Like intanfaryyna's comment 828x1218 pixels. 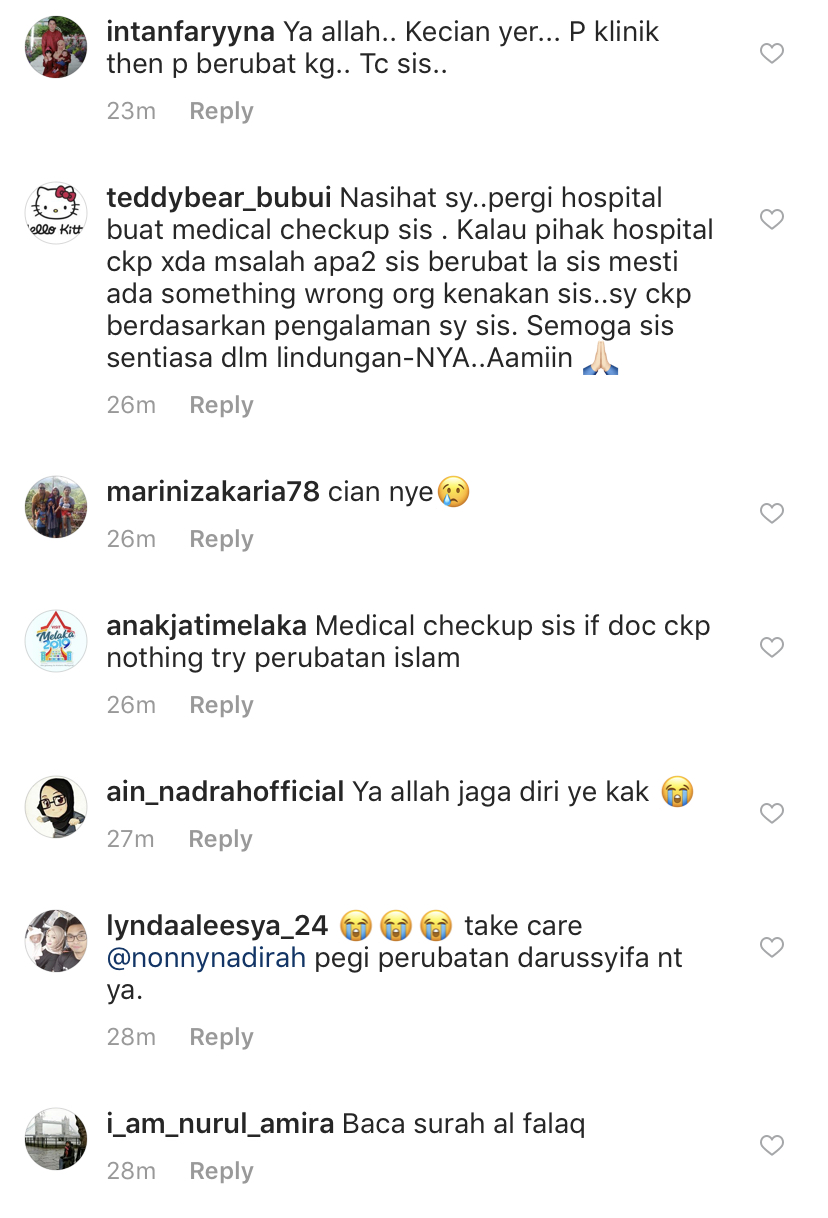771,53
